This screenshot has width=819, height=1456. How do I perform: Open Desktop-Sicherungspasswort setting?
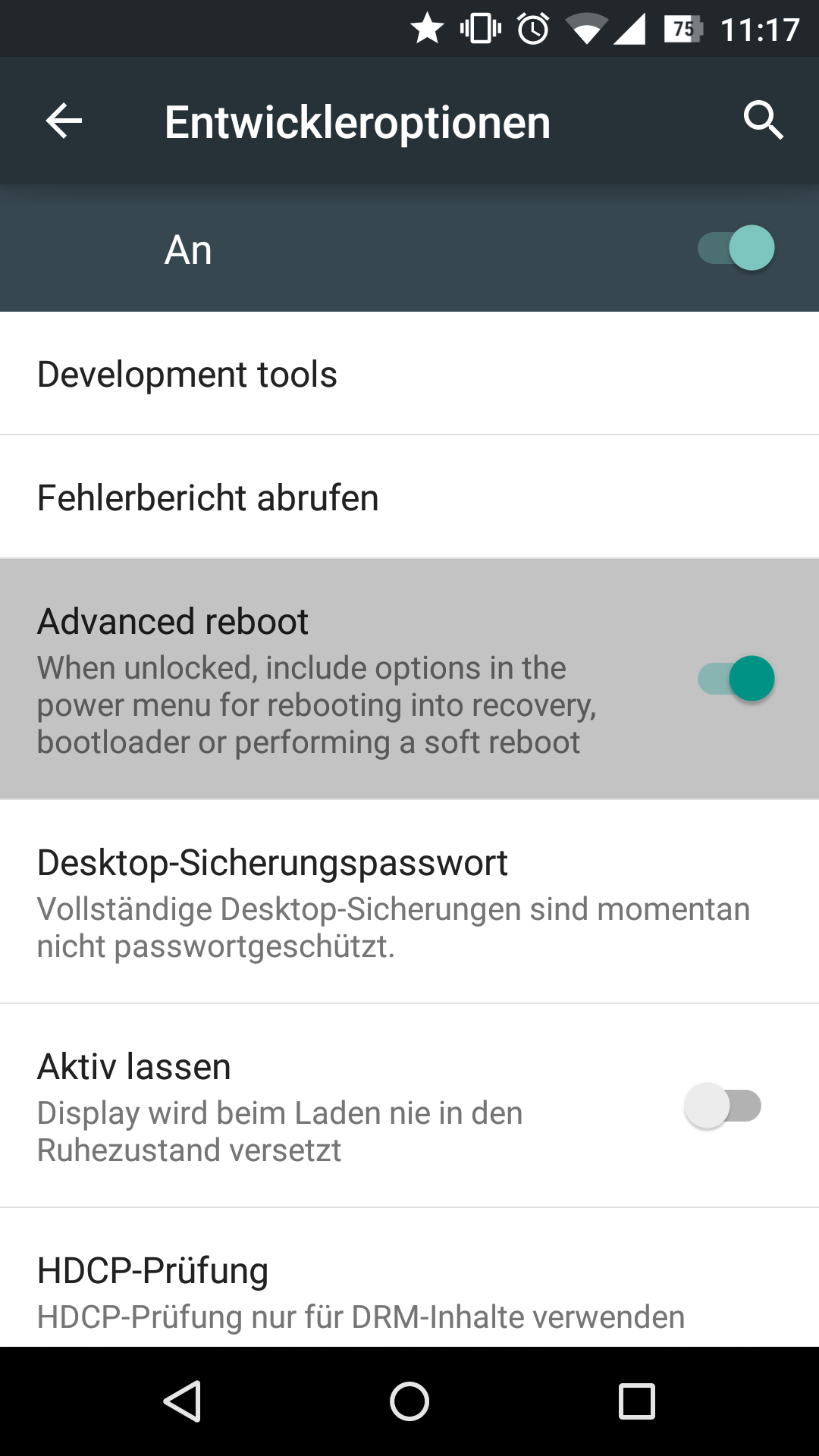point(409,902)
